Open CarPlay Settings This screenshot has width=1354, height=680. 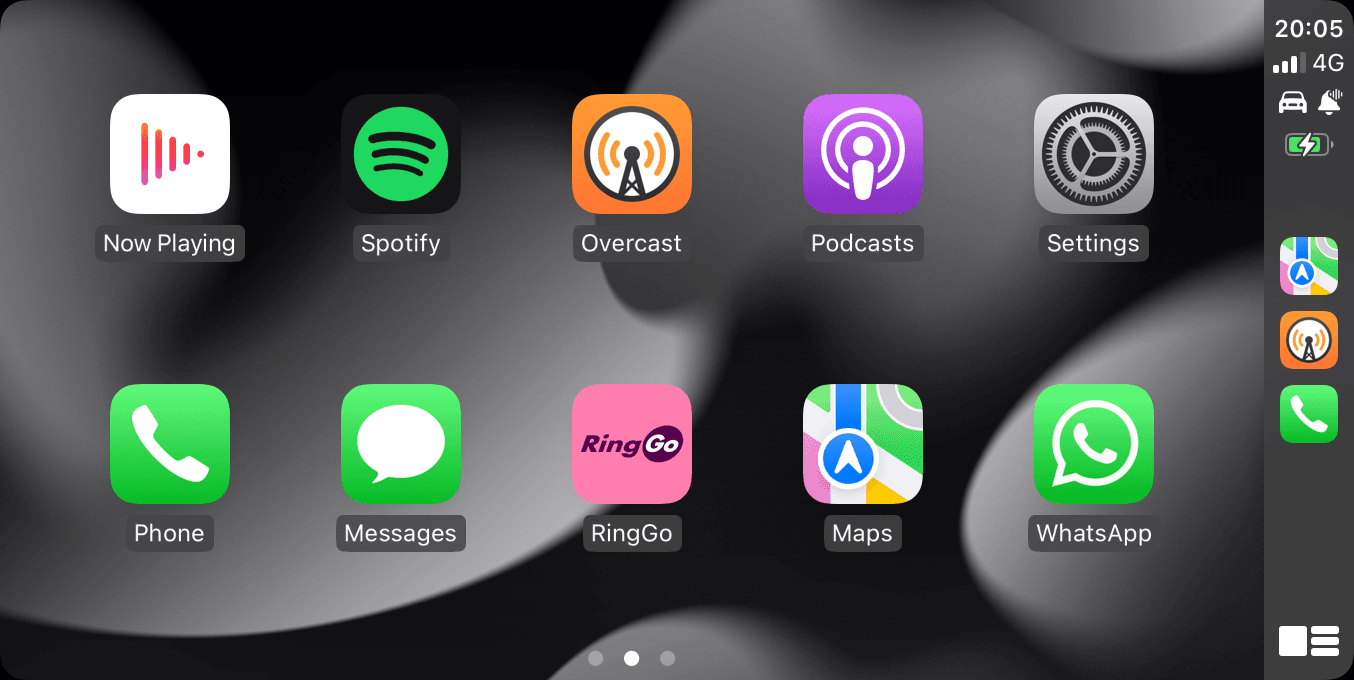(1094, 154)
